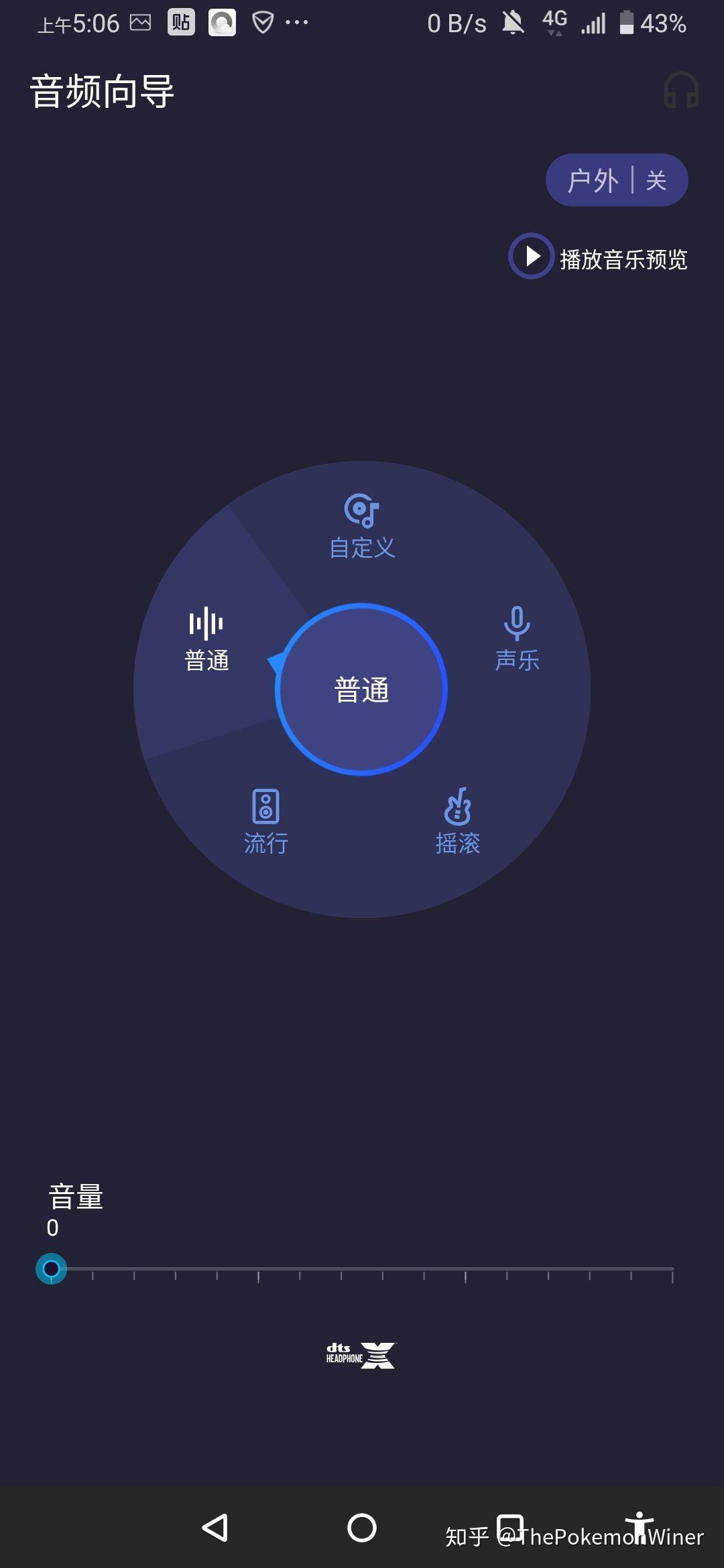Choose the 流行 pop sound mode

click(265, 822)
